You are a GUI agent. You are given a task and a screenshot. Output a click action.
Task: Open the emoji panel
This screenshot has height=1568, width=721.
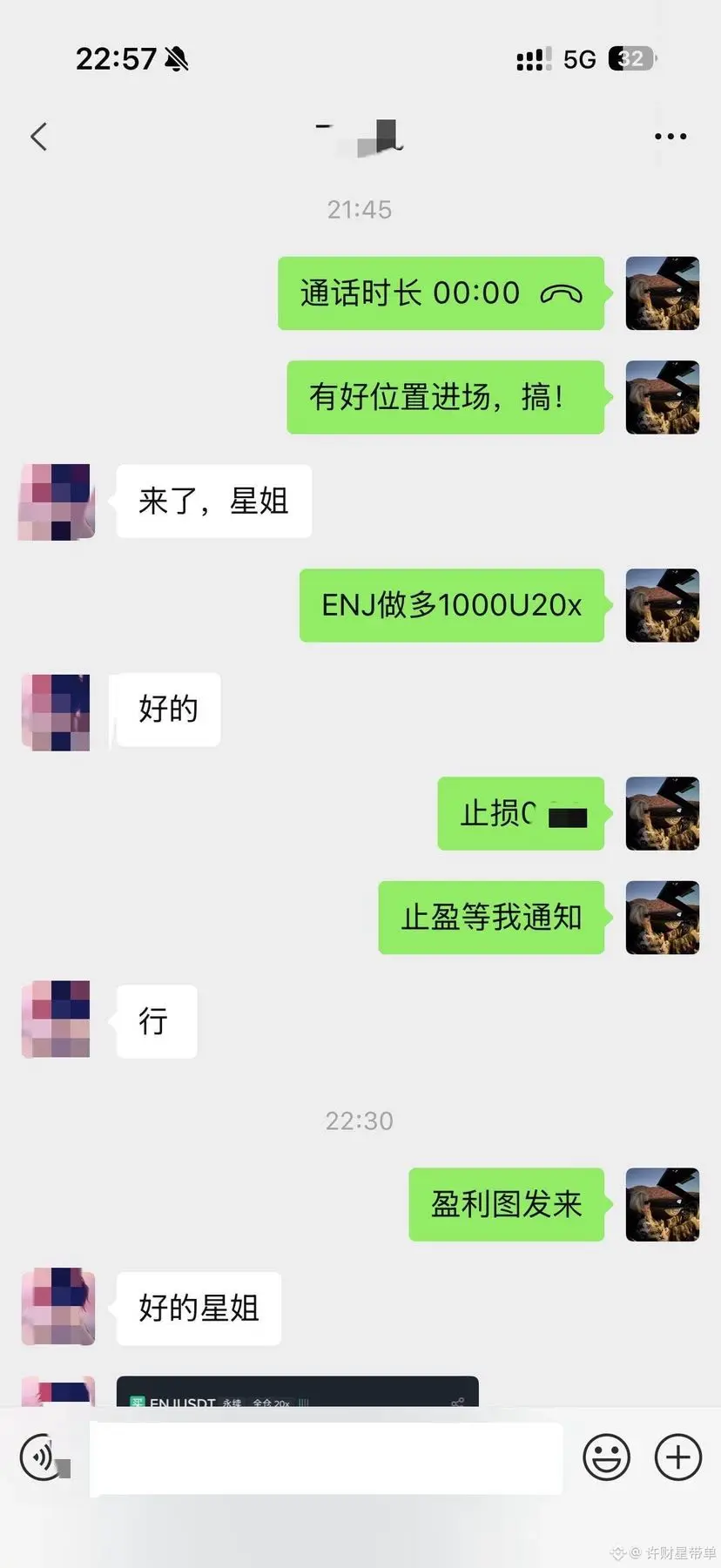[607, 1456]
